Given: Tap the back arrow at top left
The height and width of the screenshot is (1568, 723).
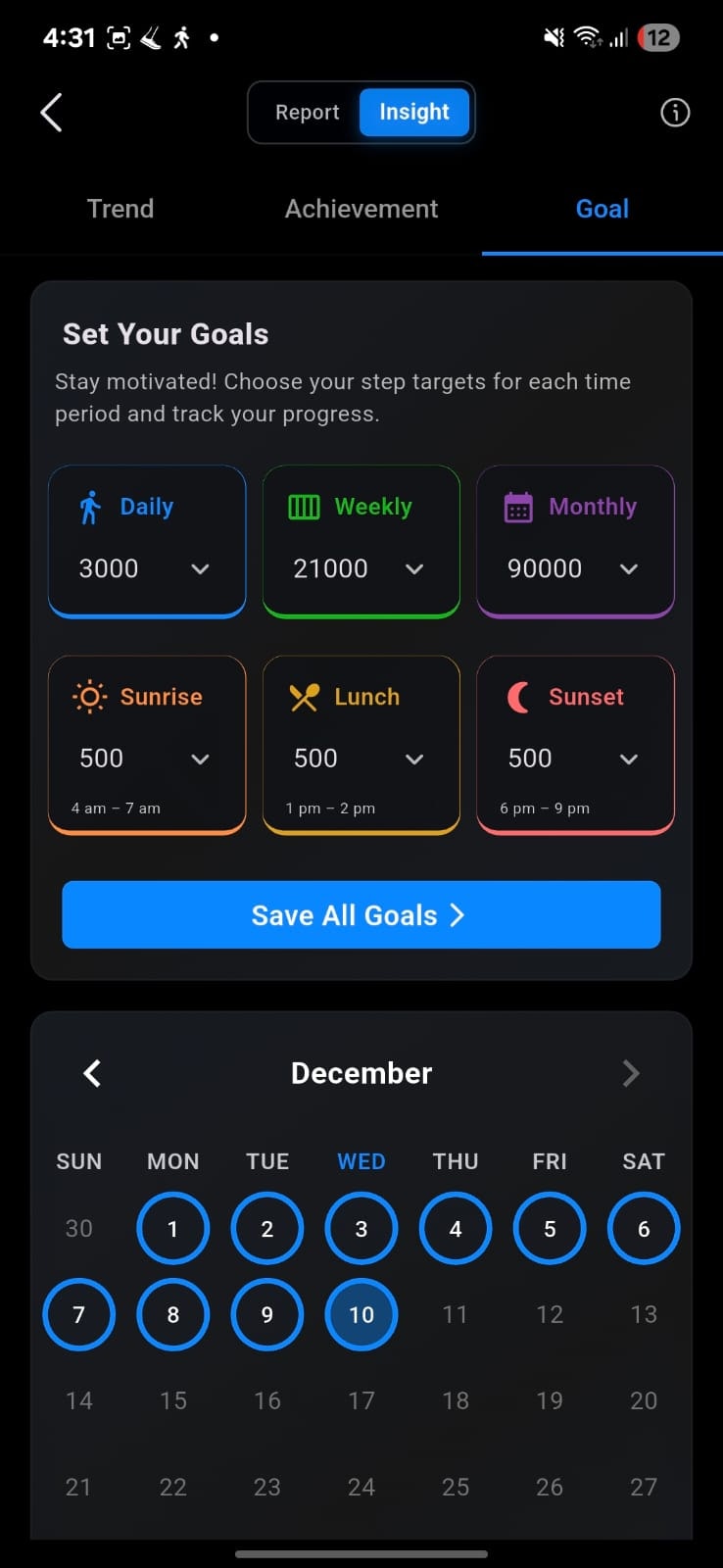Looking at the screenshot, I should [51, 112].
